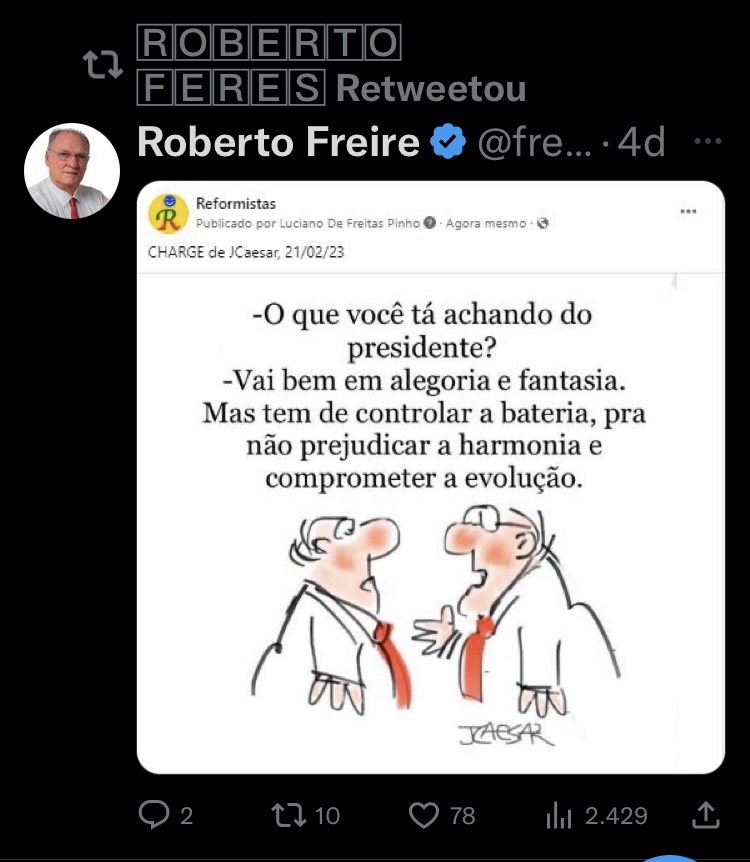Like the tweet with 78 likes
Screen dimensions: 750x862
pos(426,815)
